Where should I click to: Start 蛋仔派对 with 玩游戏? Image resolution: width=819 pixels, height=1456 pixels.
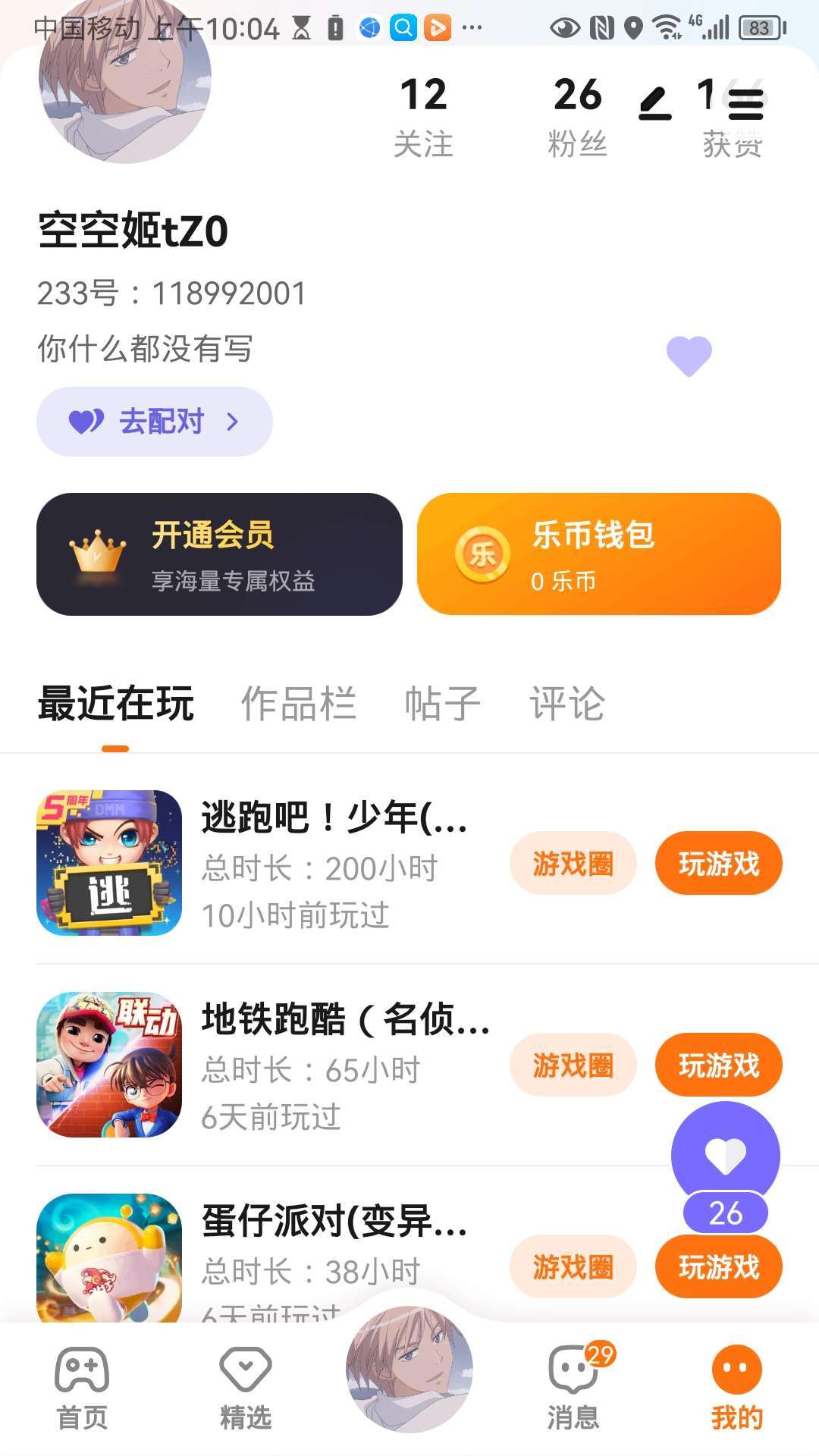pos(718,1268)
